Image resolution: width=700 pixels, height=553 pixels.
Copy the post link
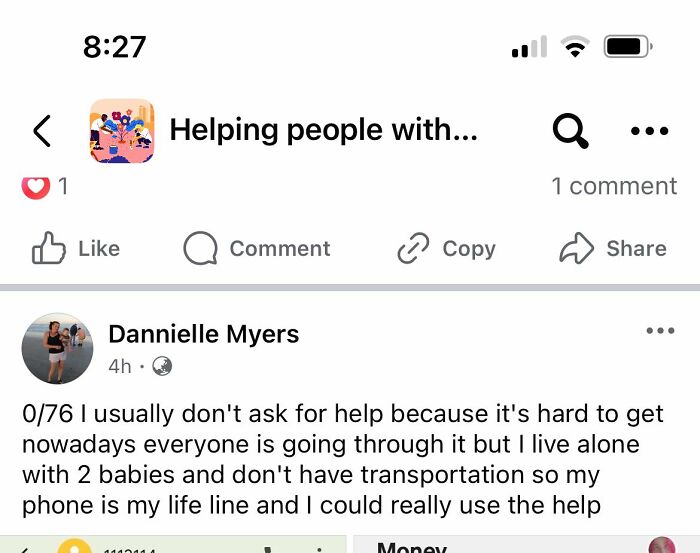pos(446,248)
